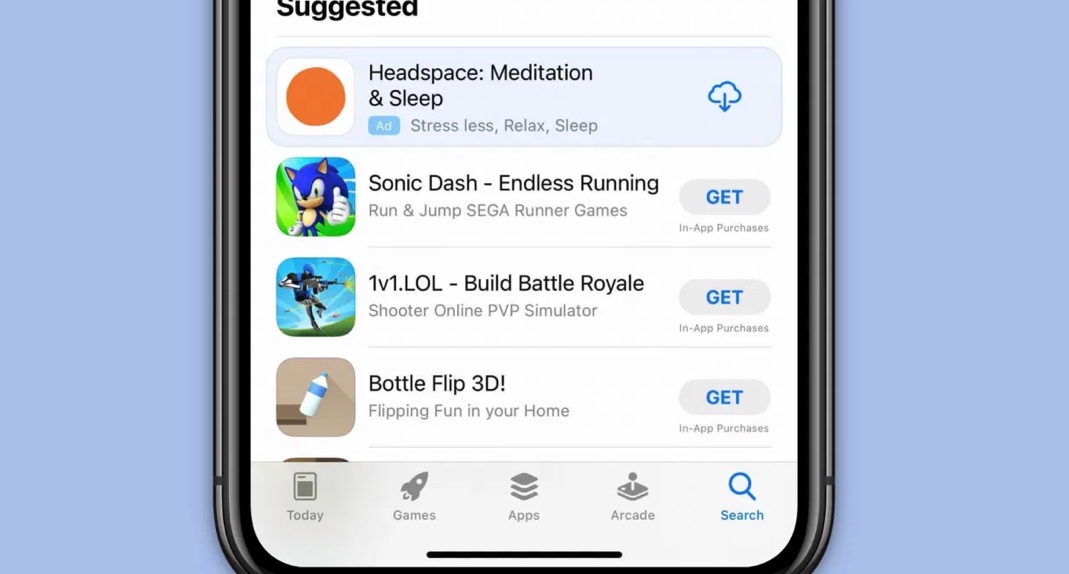Open the 1v1.LOL app listing
1069x574 pixels.
point(505,296)
